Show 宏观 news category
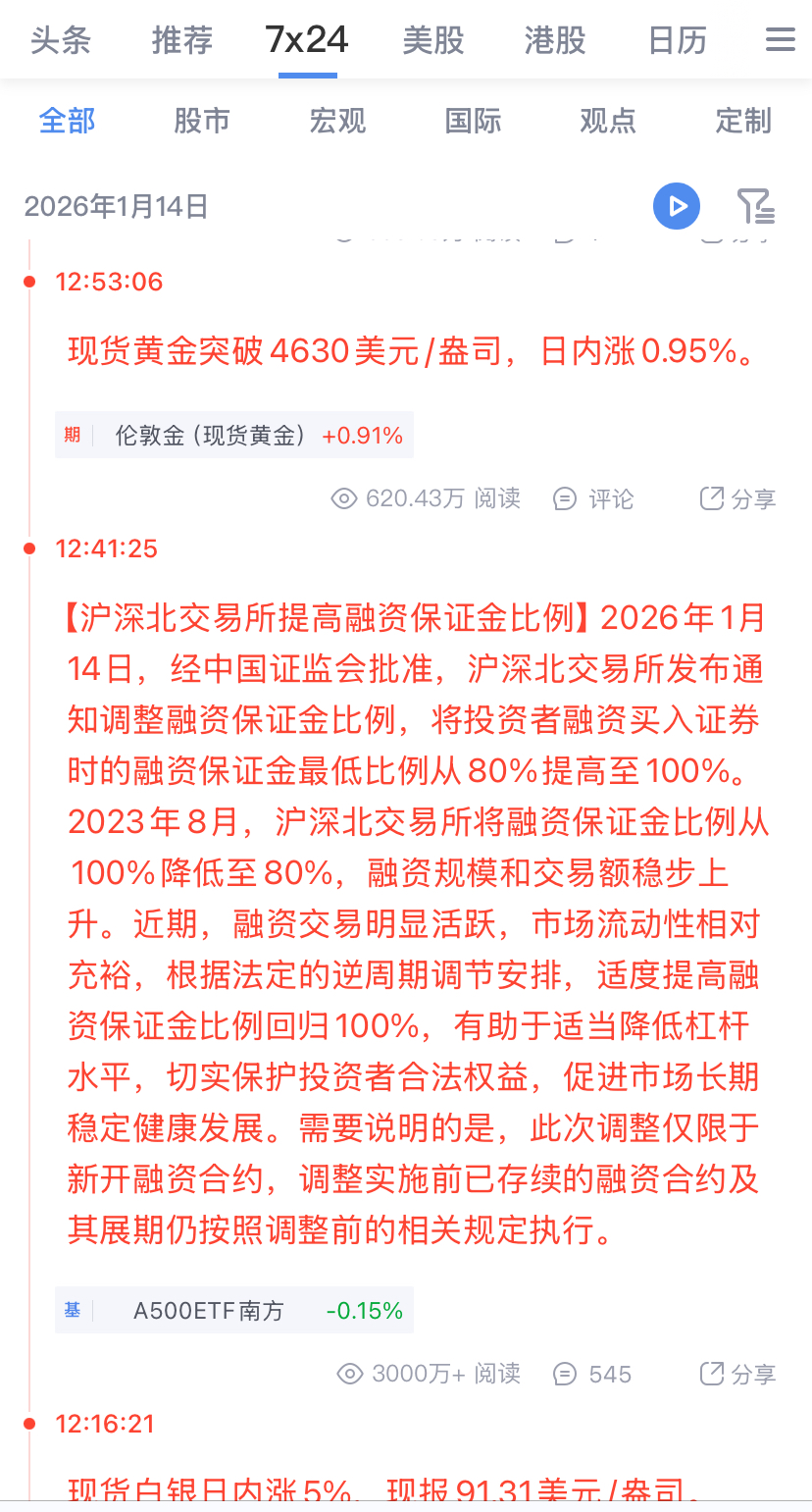 click(x=337, y=121)
